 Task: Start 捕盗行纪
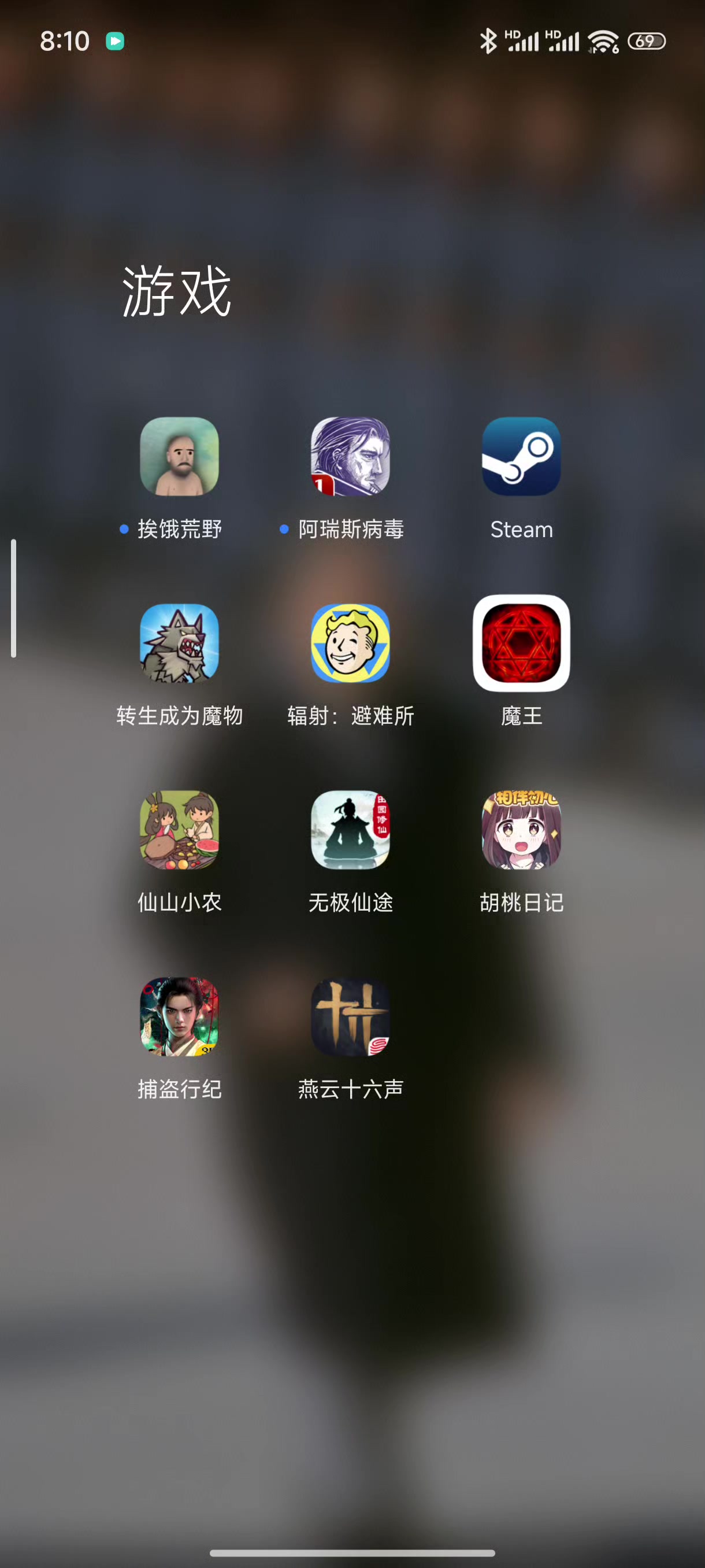pos(180,1016)
